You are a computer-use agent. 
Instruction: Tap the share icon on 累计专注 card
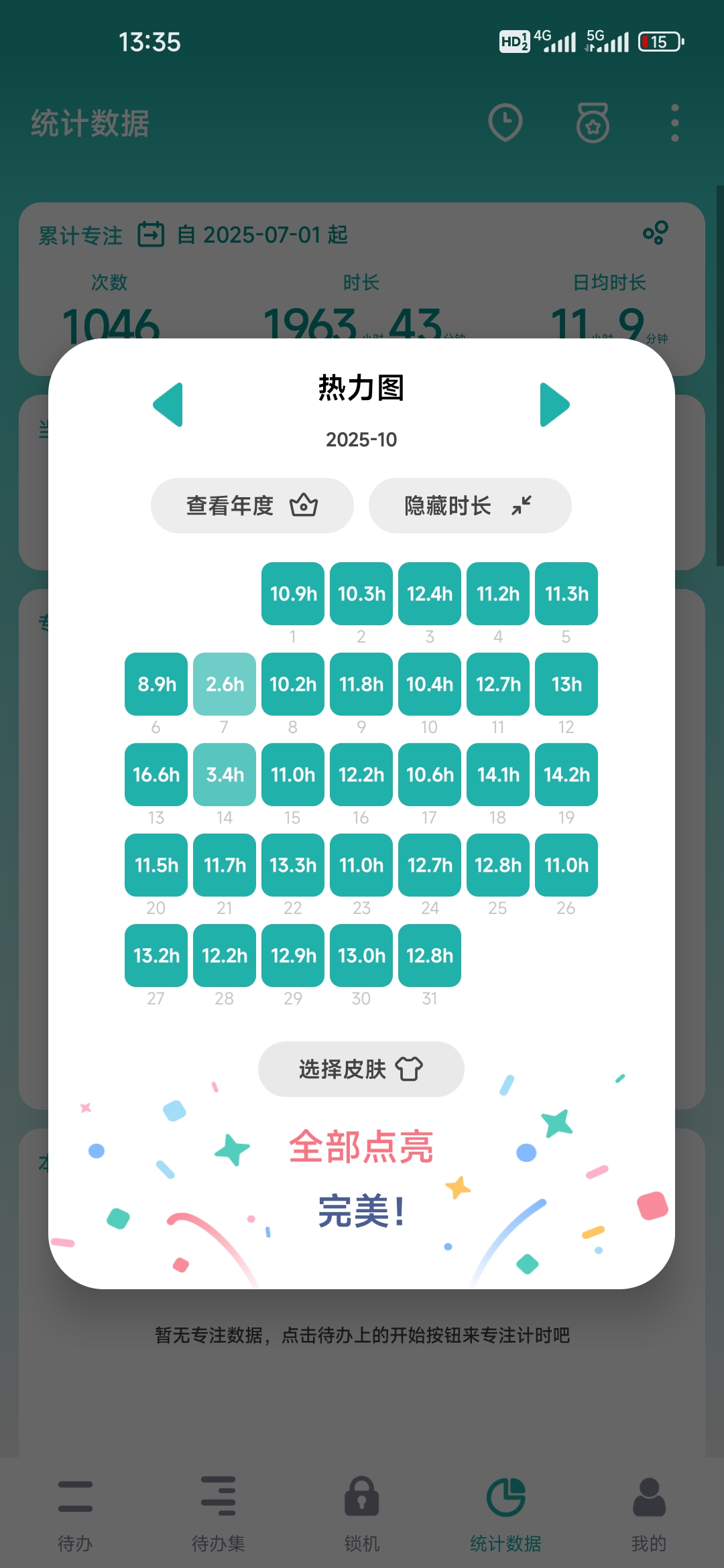655,233
